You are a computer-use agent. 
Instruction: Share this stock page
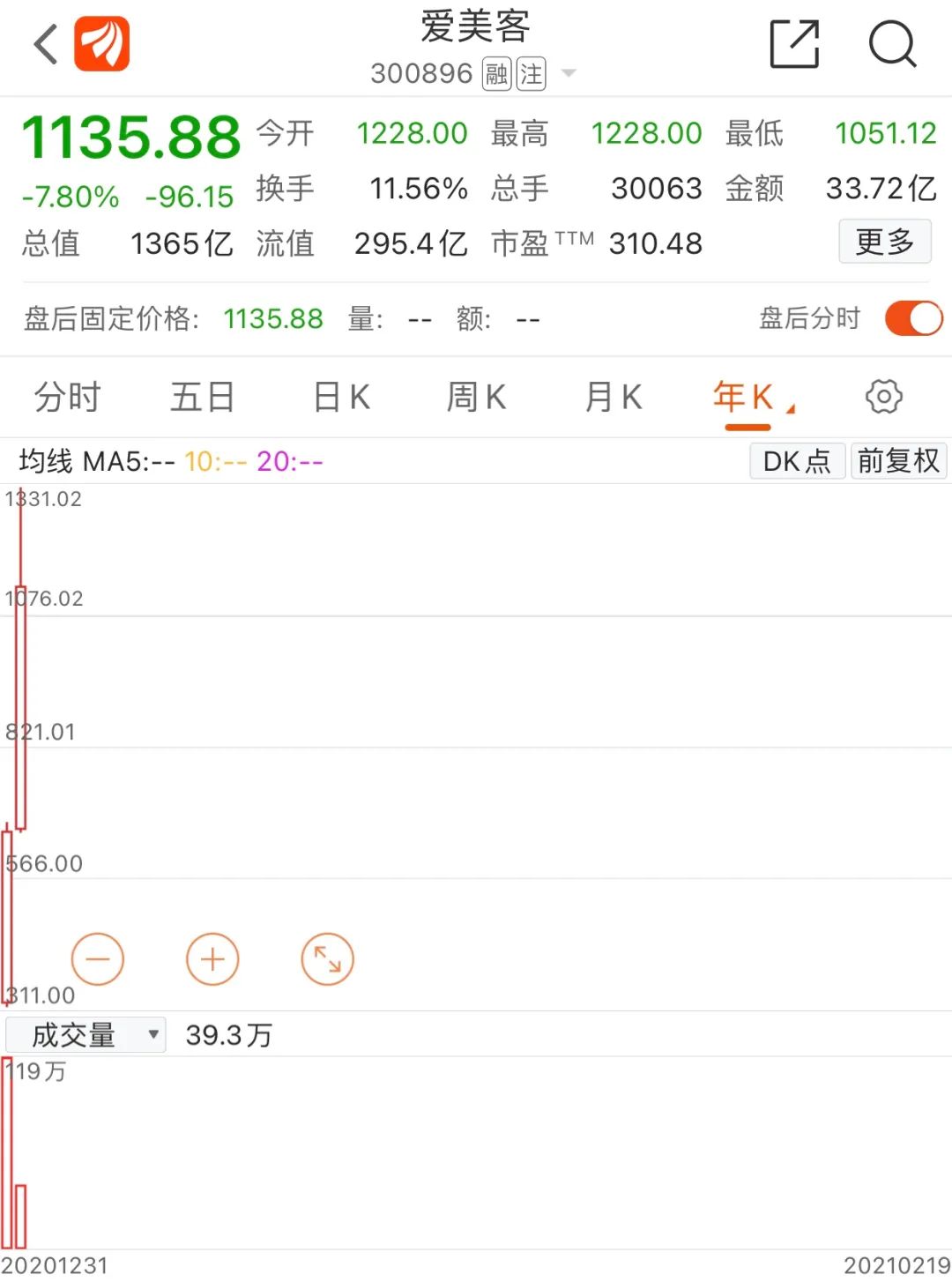click(x=794, y=44)
